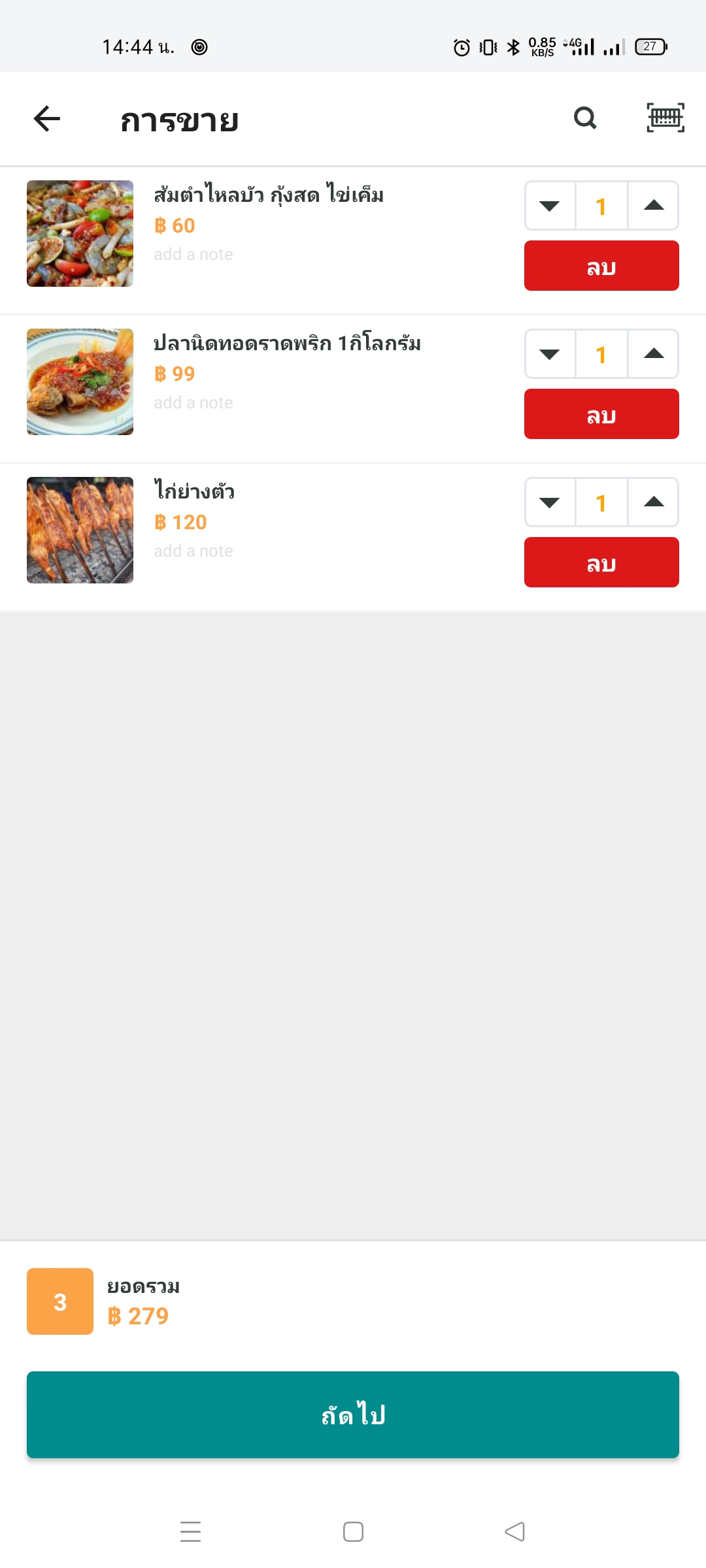Decrease quantity of ส้มตำไหลบัว กุ้งสด ไข่เค็ม
706x1568 pixels.
point(550,206)
